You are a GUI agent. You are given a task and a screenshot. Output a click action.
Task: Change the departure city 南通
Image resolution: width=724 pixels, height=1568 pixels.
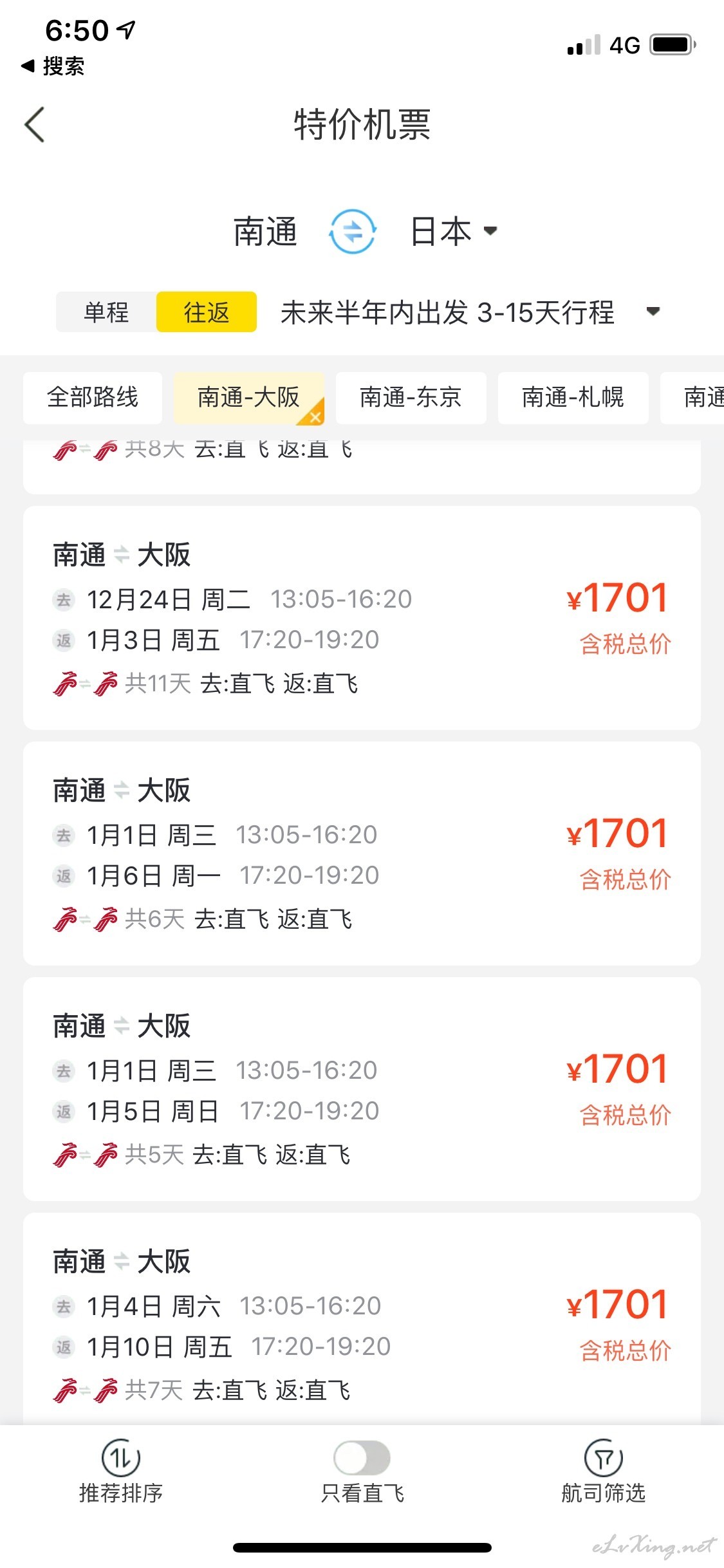(265, 231)
